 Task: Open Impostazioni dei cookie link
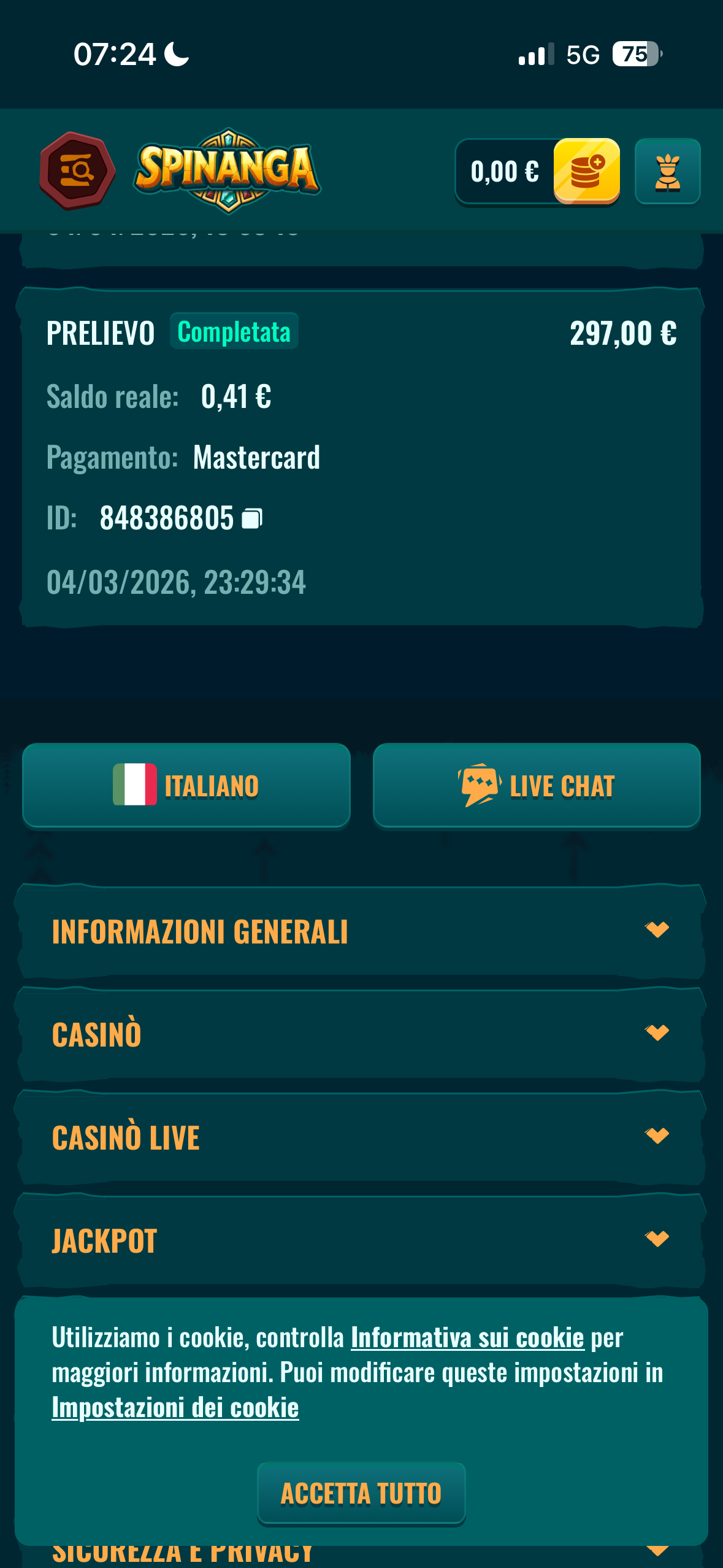175,1407
